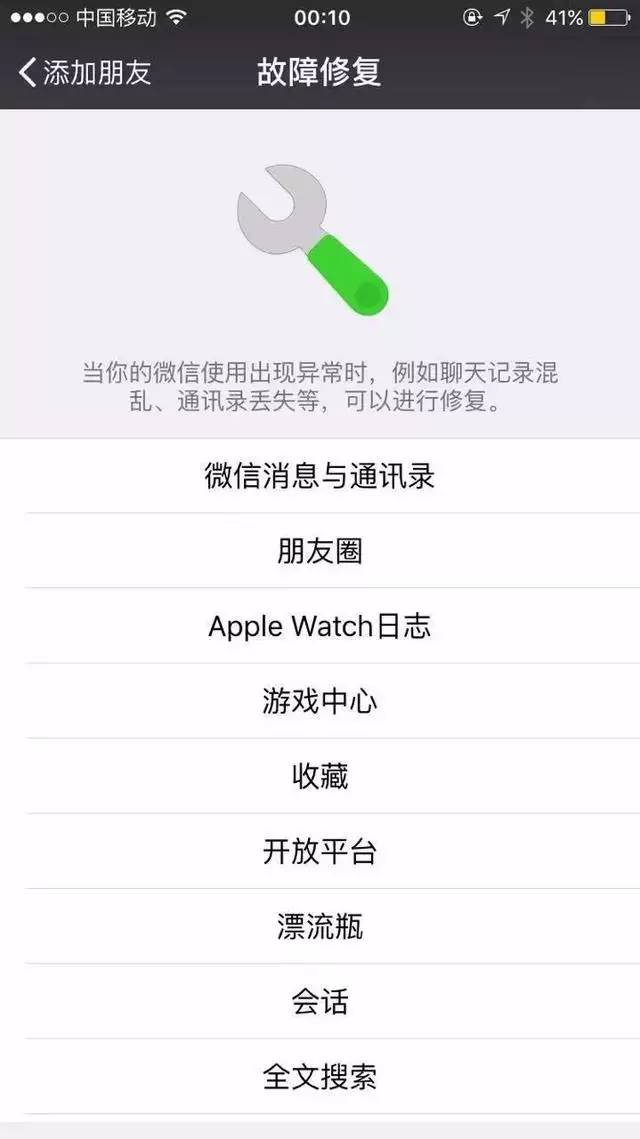640x1139 pixels.
Task: Repair 会话 data
Action: pyautogui.click(x=320, y=1002)
